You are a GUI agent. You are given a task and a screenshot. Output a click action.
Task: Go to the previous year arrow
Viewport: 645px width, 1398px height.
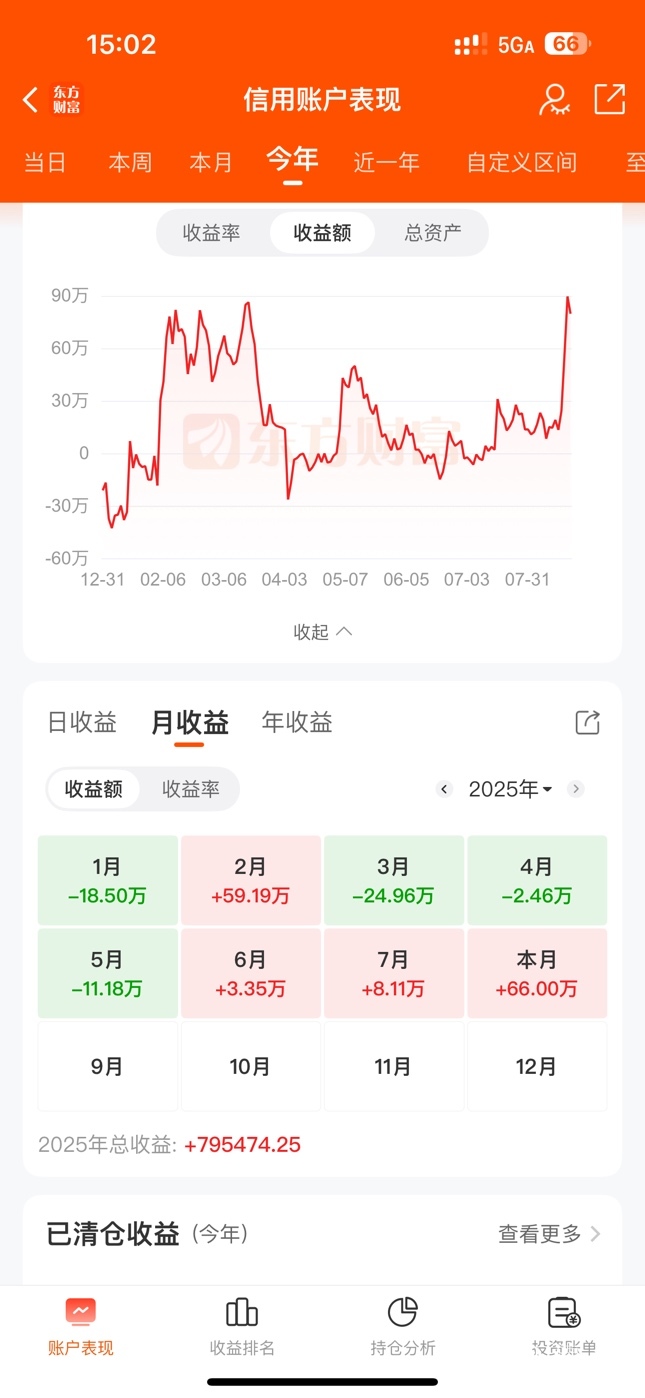(445, 789)
